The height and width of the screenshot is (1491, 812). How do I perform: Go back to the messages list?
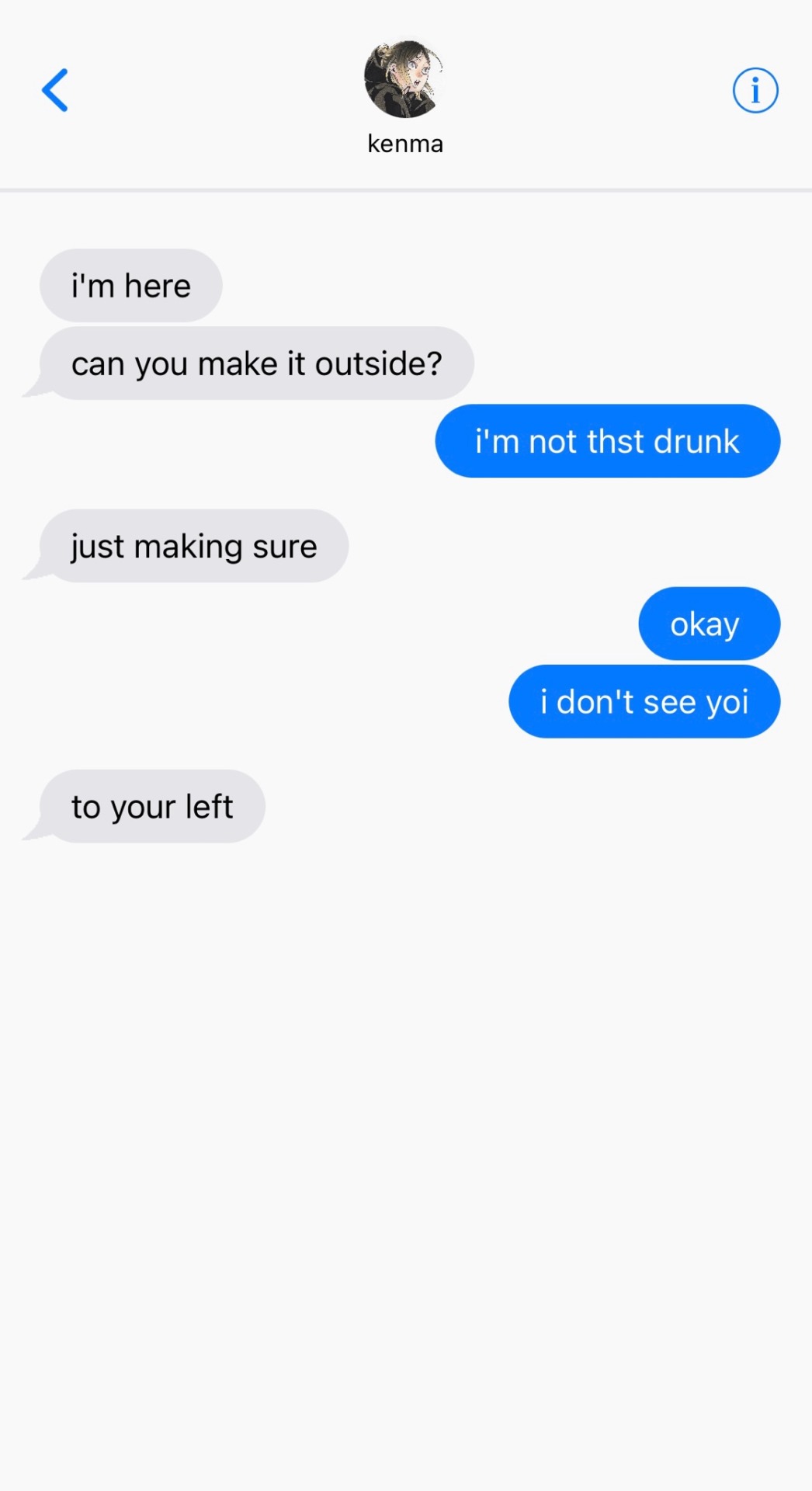click(x=55, y=90)
